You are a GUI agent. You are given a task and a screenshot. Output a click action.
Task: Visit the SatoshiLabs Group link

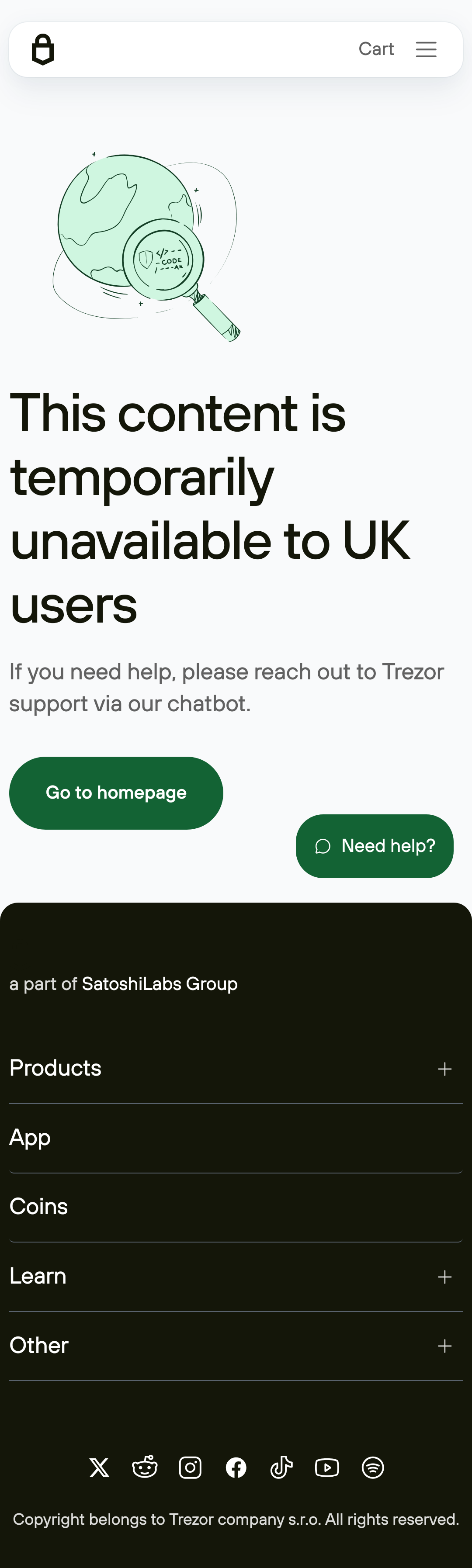coord(160,983)
